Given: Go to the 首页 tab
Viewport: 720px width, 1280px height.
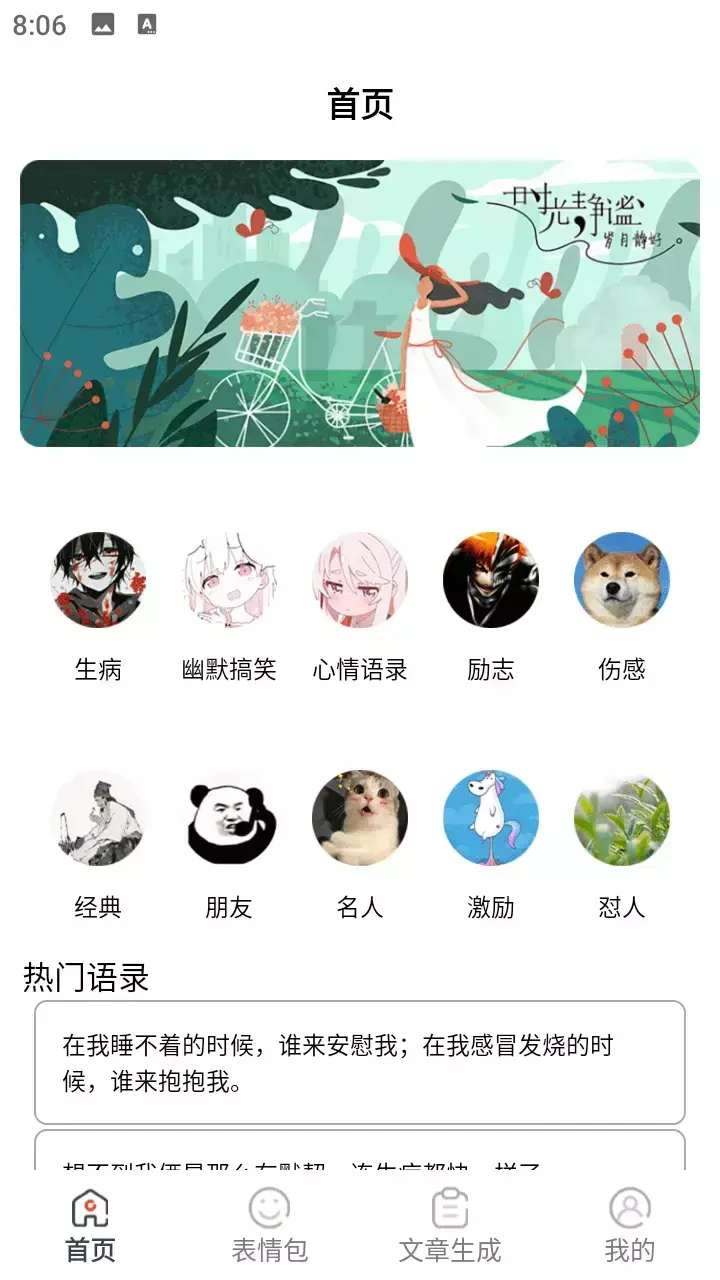Looking at the screenshot, I should tap(90, 1226).
